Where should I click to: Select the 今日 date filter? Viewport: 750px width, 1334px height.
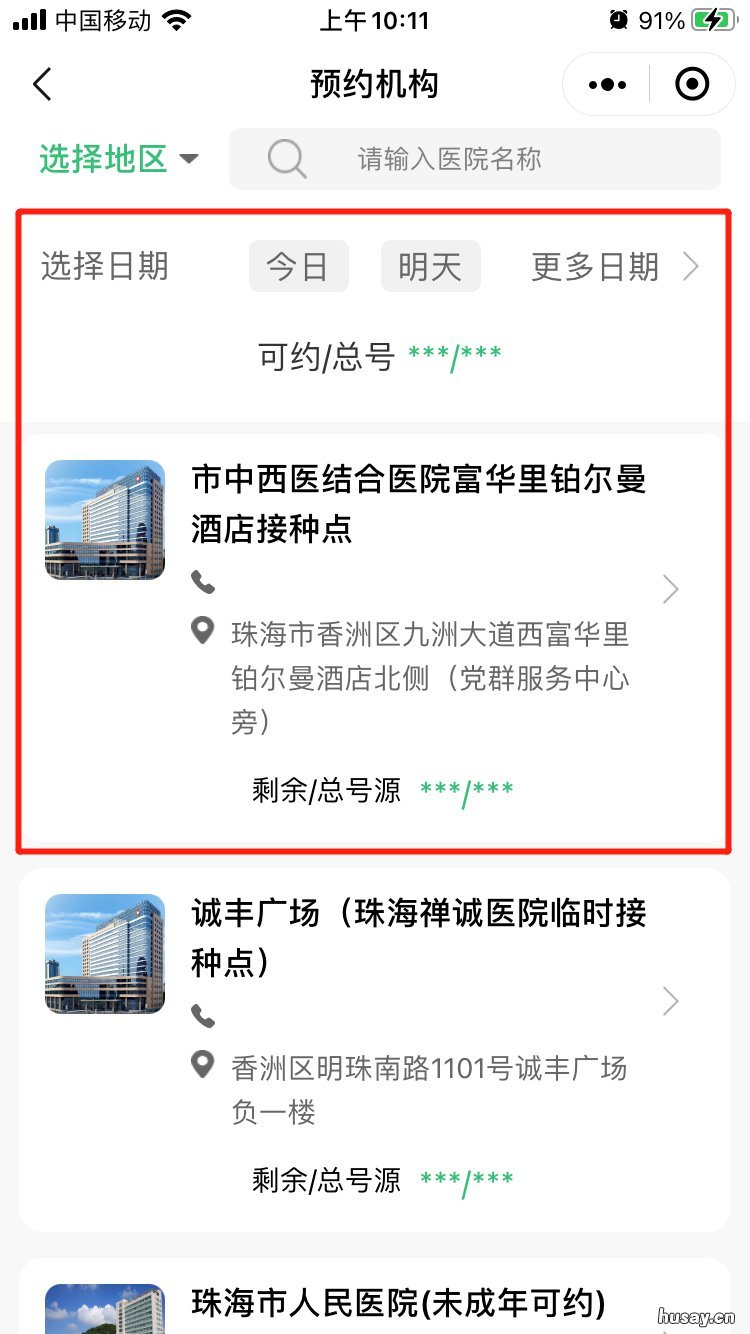click(x=299, y=266)
